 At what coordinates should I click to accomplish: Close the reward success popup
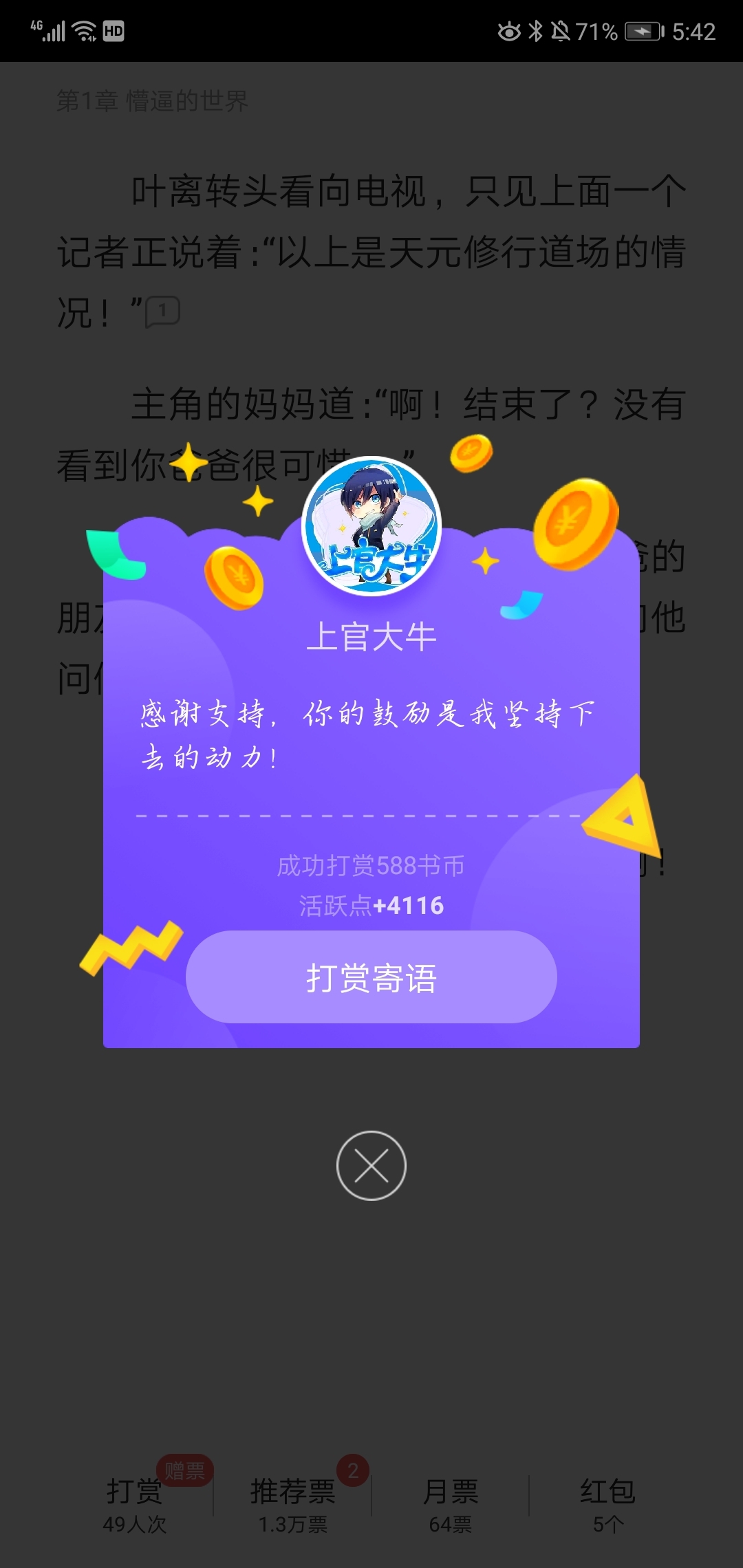point(371,1166)
